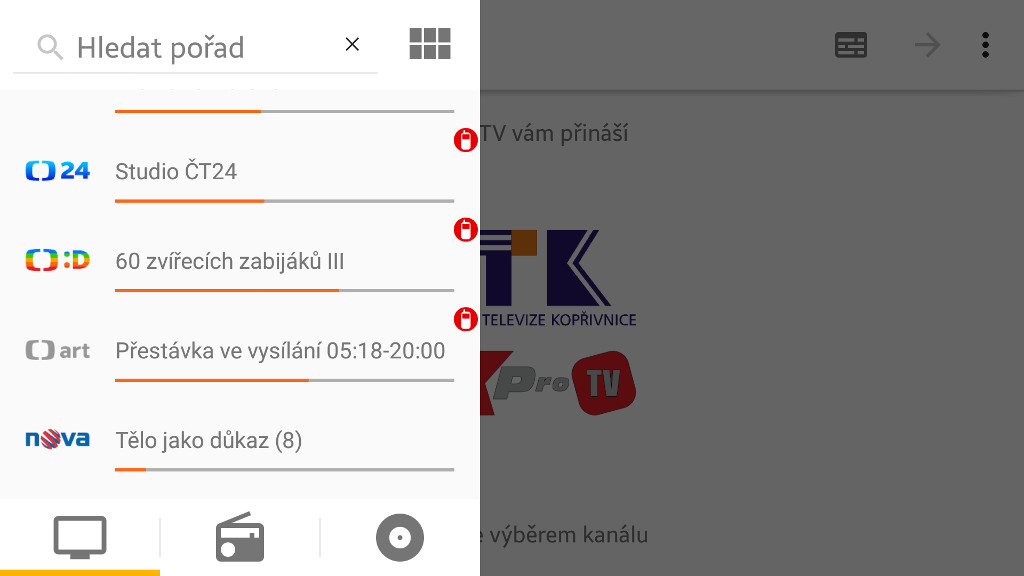Choose Nova's Tělo jako důkaz (8)

pyautogui.click(x=240, y=441)
